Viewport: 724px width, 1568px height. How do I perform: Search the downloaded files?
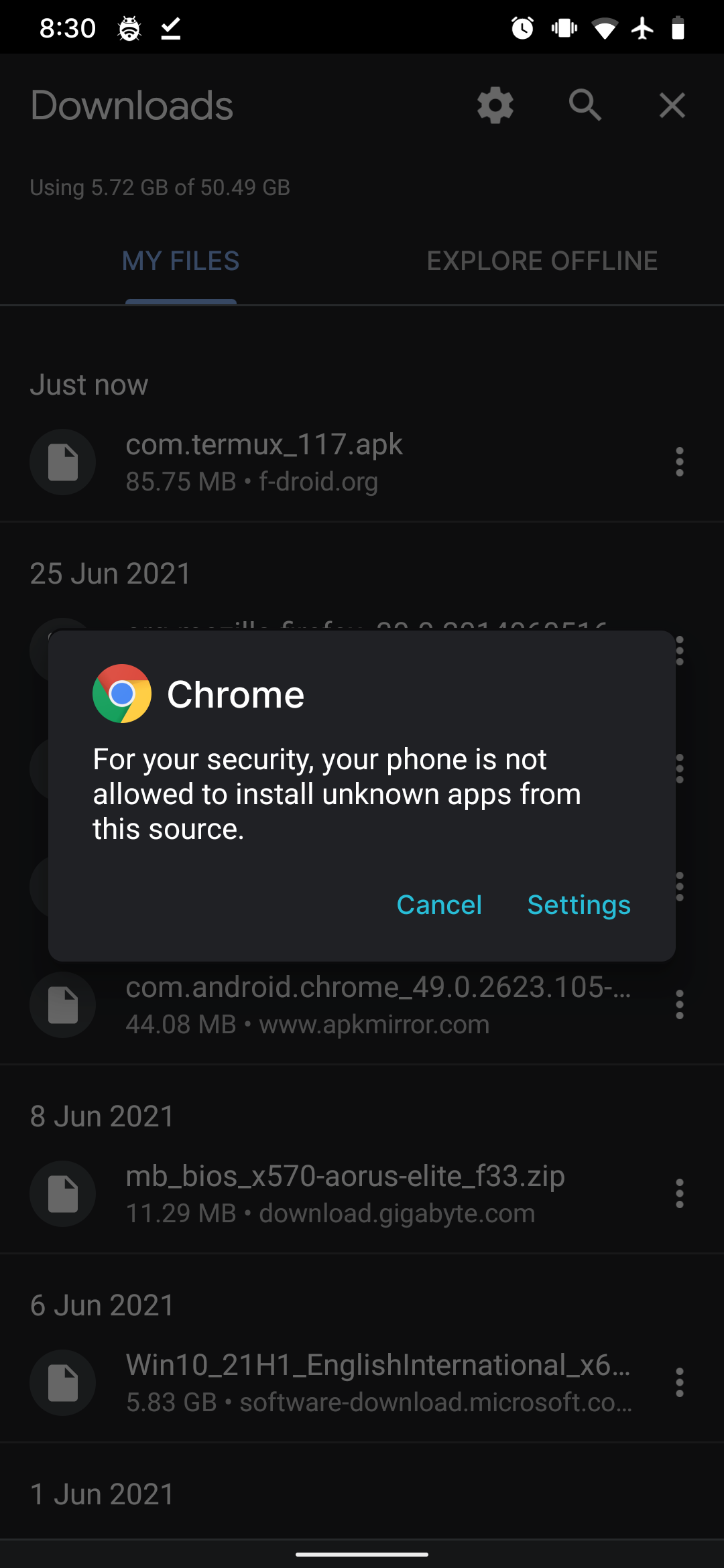tap(585, 105)
